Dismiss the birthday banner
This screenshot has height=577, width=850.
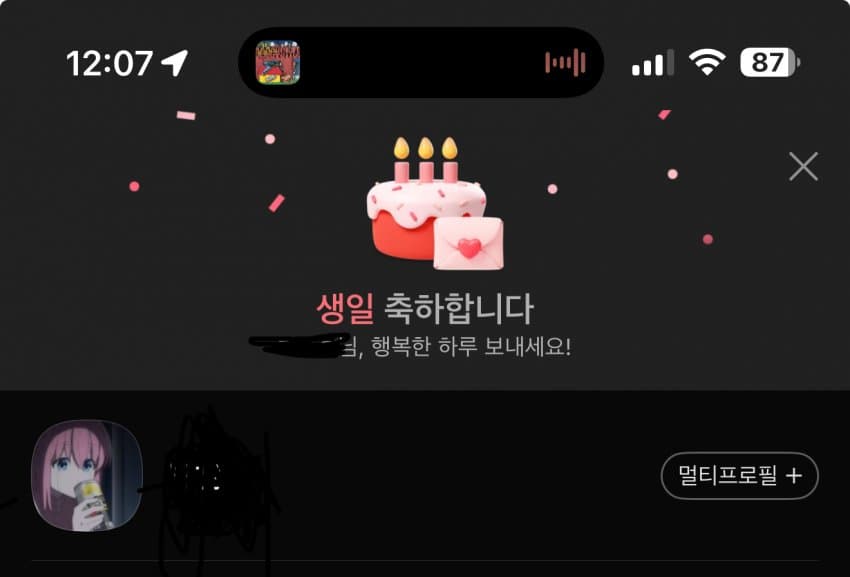pyautogui.click(x=803, y=166)
